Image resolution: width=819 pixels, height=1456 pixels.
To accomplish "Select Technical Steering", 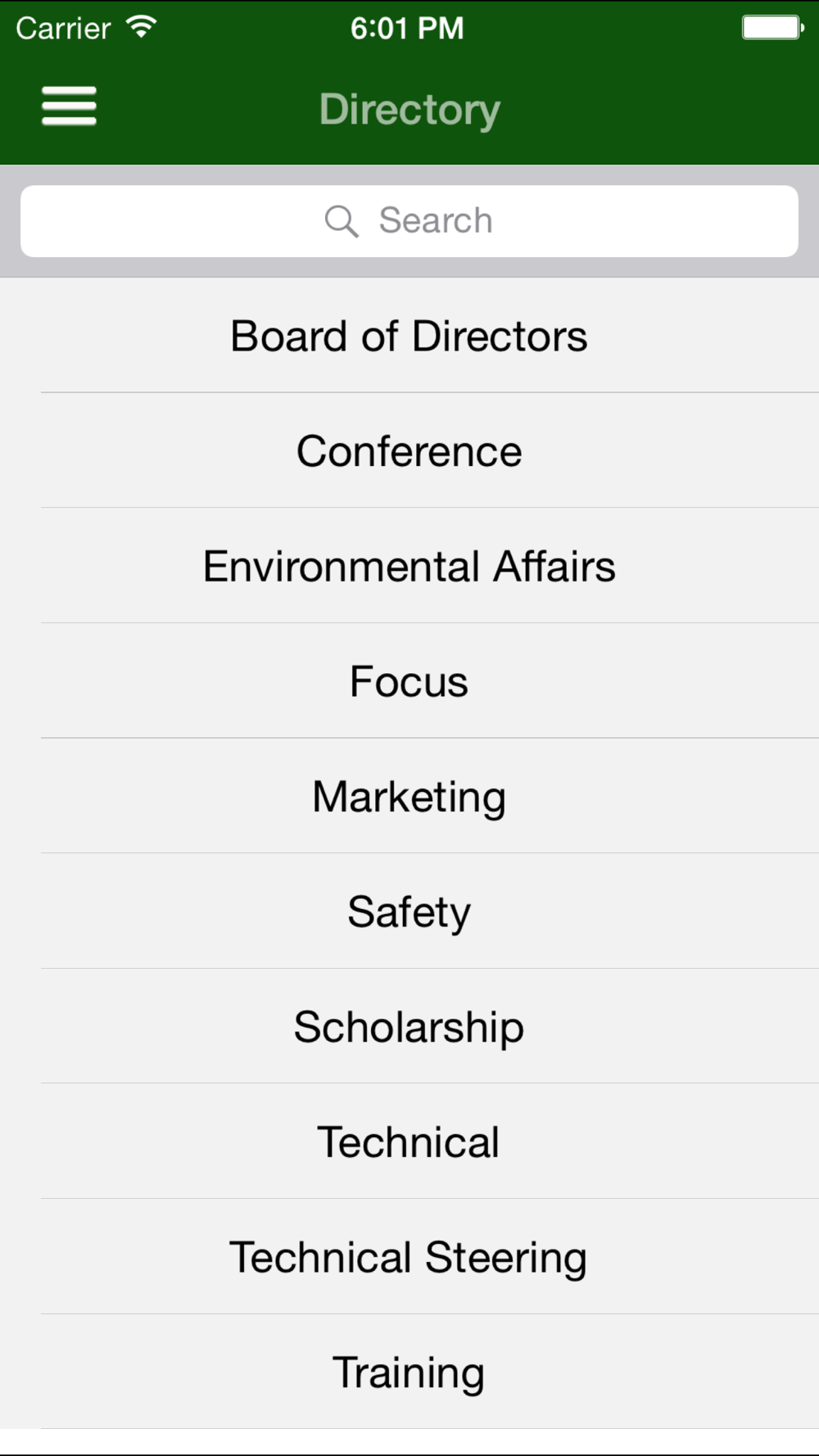I will coord(409,1257).
